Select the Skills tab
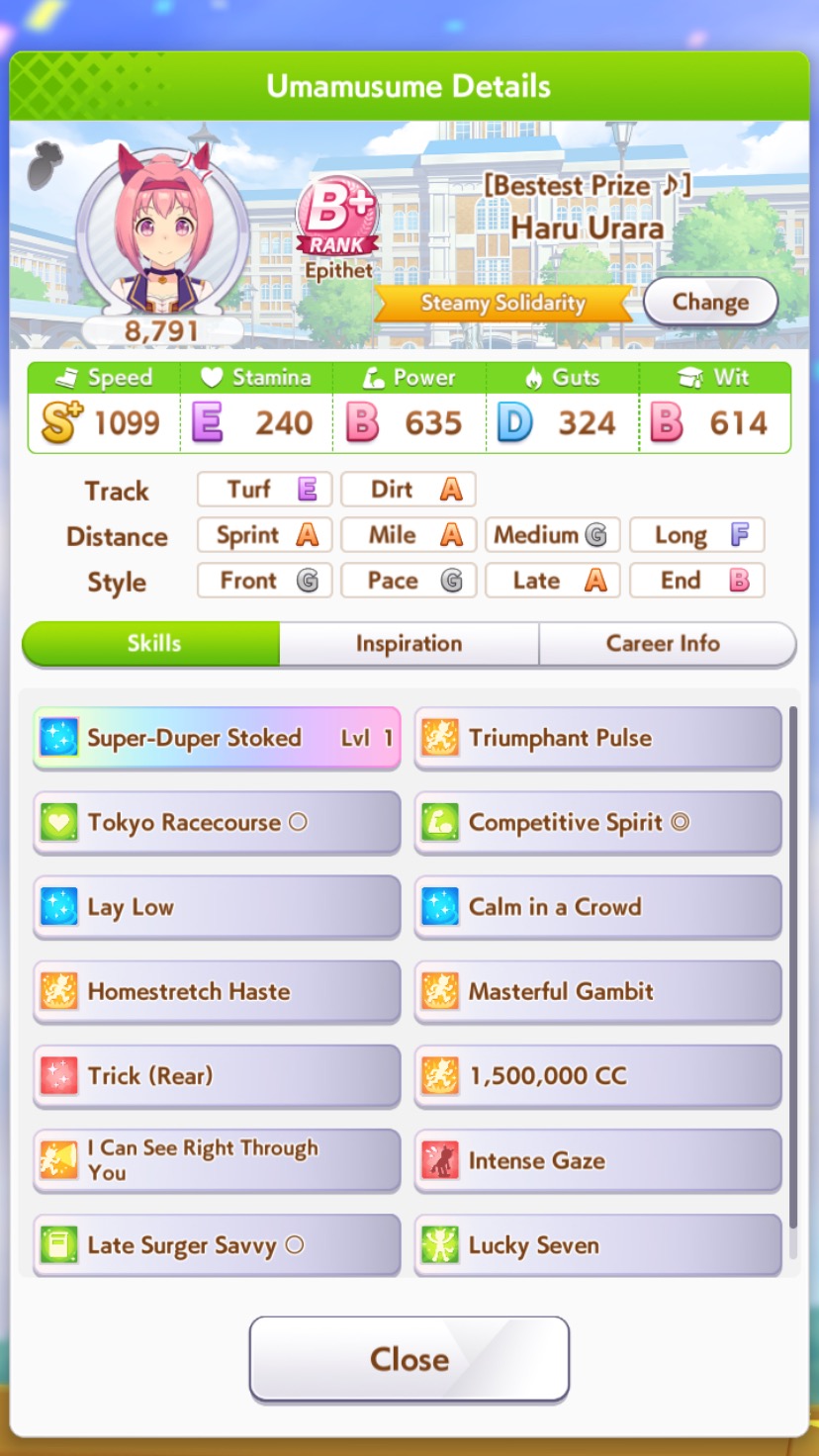The width and height of the screenshot is (819, 1456). (151, 644)
